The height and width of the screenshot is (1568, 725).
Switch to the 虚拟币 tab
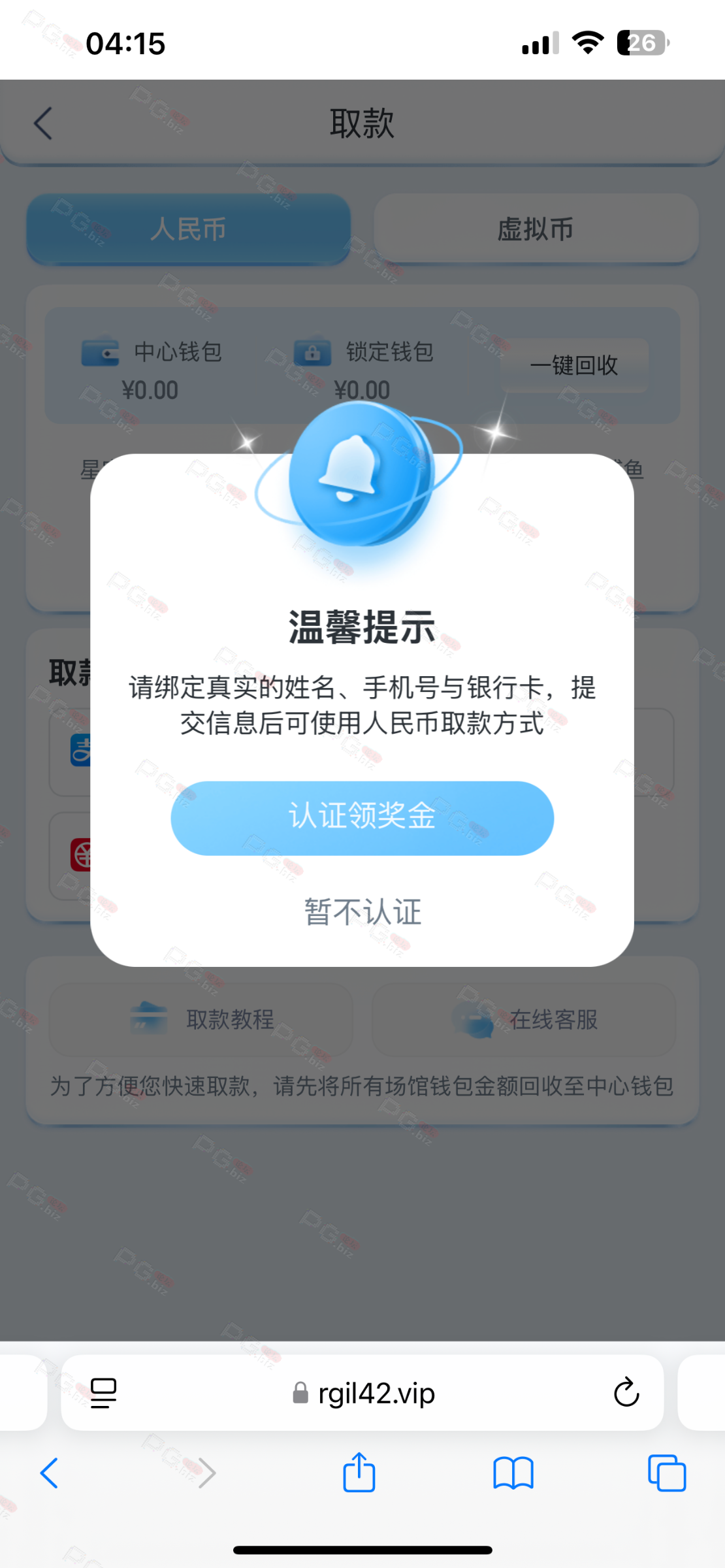pos(536,229)
